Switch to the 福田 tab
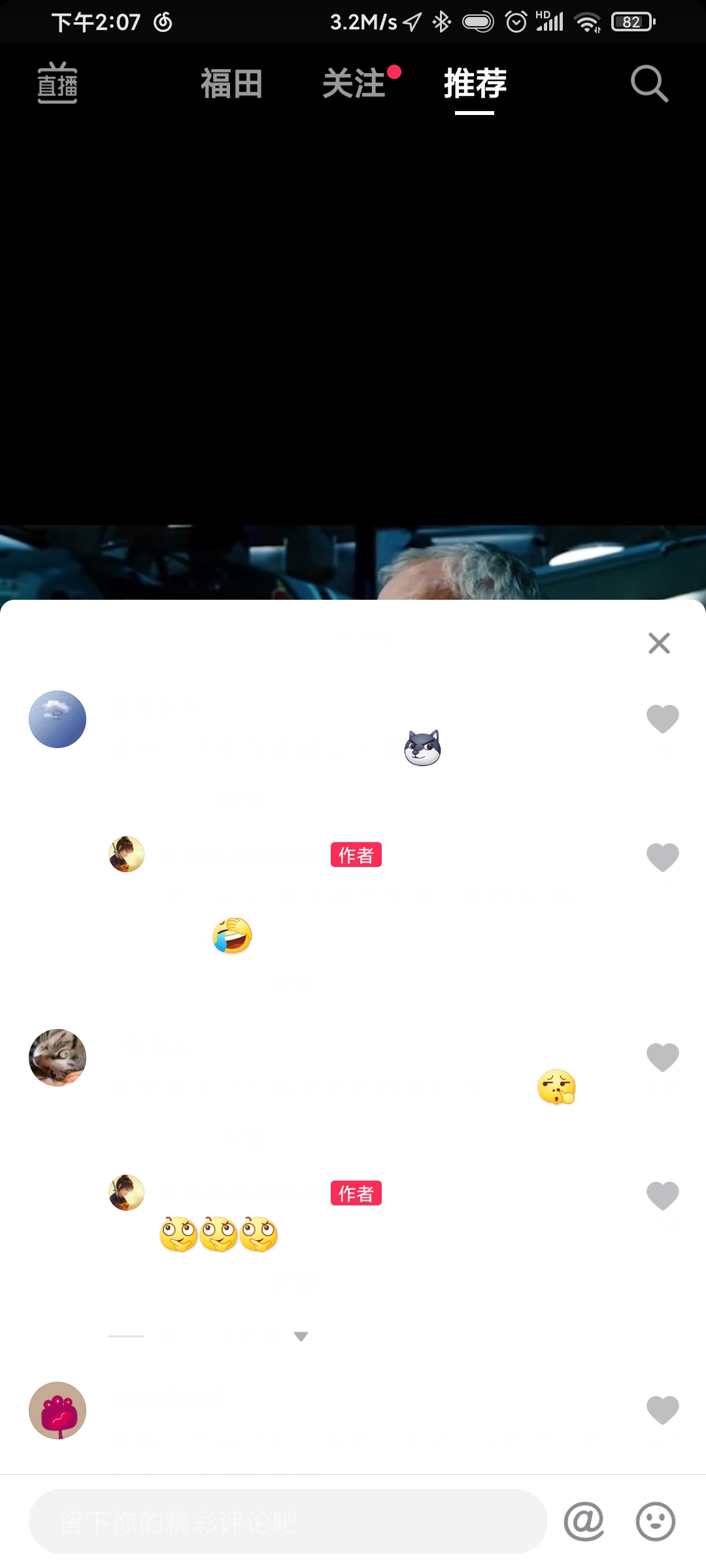706x1568 pixels. (x=231, y=84)
